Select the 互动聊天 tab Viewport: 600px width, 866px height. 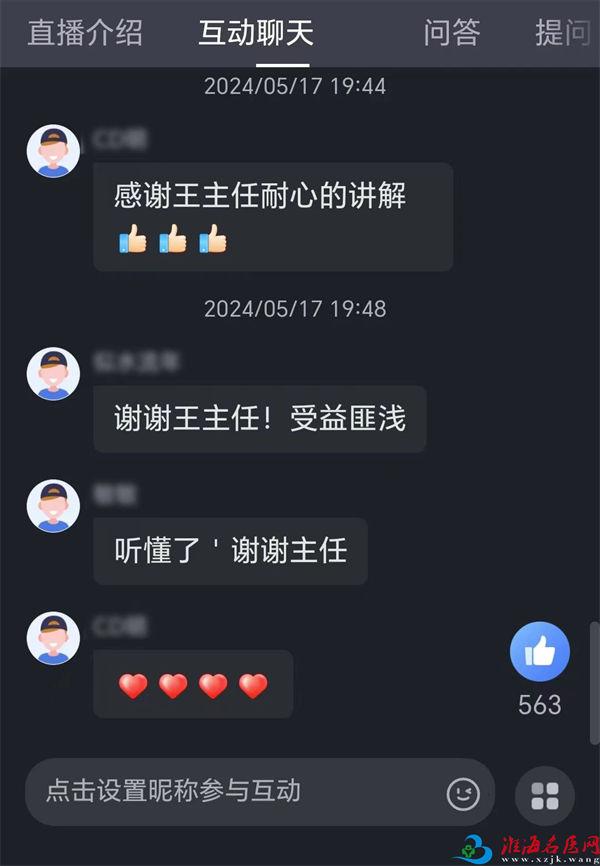(x=256, y=33)
